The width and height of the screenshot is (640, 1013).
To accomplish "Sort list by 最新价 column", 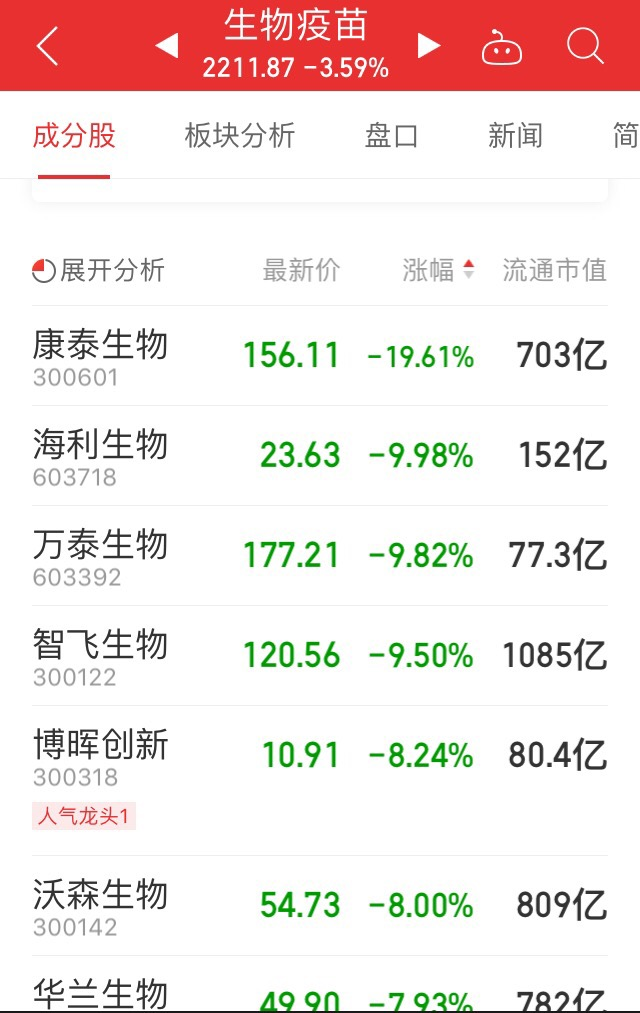I will click(301, 270).
